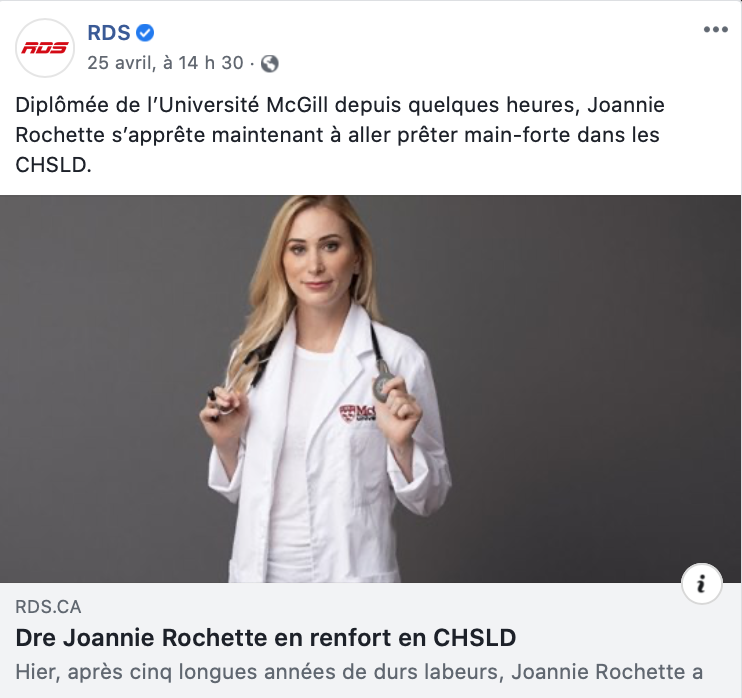Open the RDS page profile picture
742x698 pixels.
[x=45, y=48]
